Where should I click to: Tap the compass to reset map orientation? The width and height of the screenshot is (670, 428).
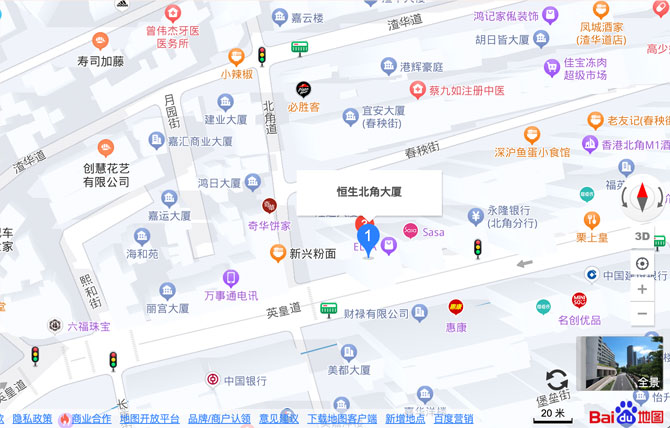642,198
